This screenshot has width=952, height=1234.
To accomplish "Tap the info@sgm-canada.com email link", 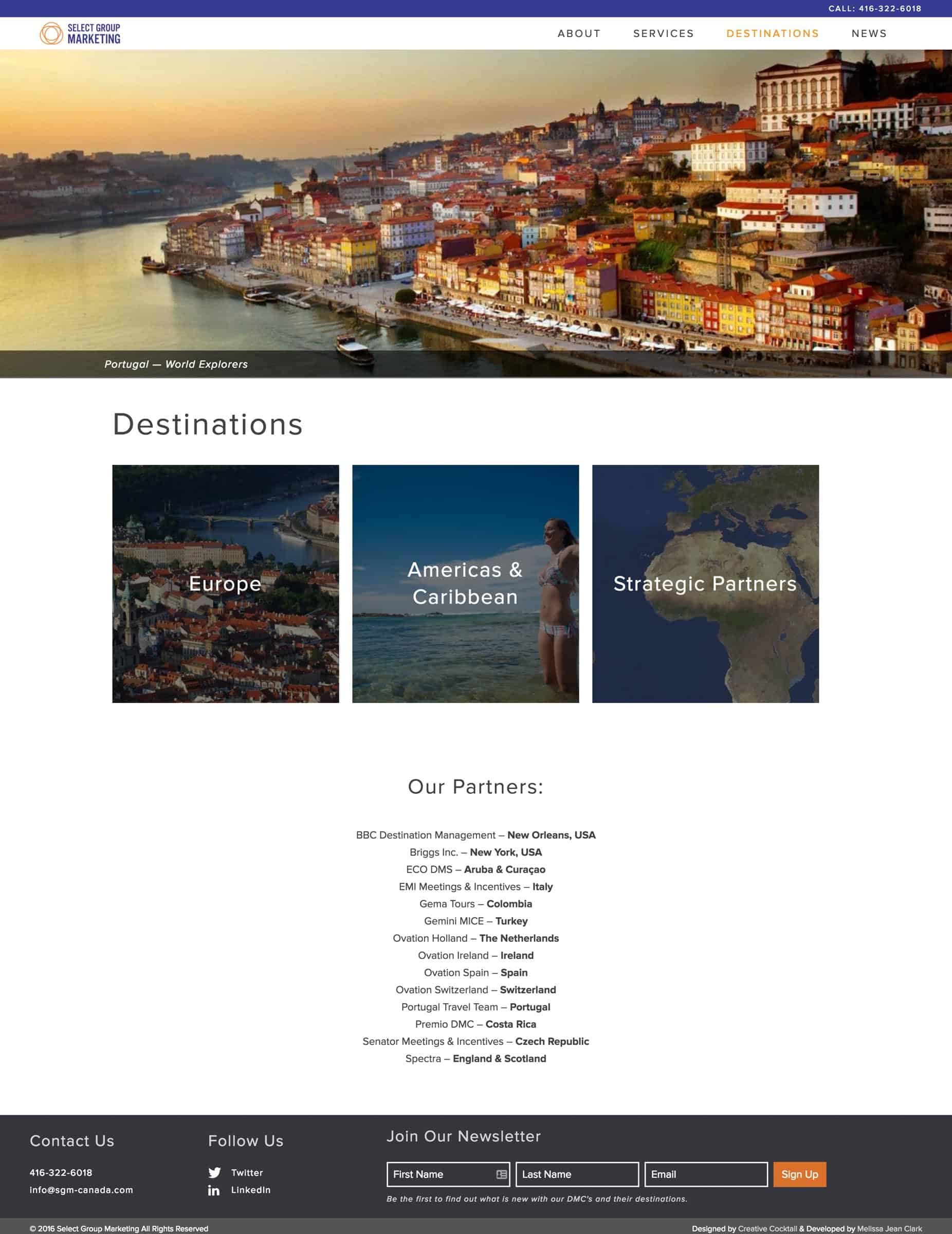I will (x=81, y=1189).
